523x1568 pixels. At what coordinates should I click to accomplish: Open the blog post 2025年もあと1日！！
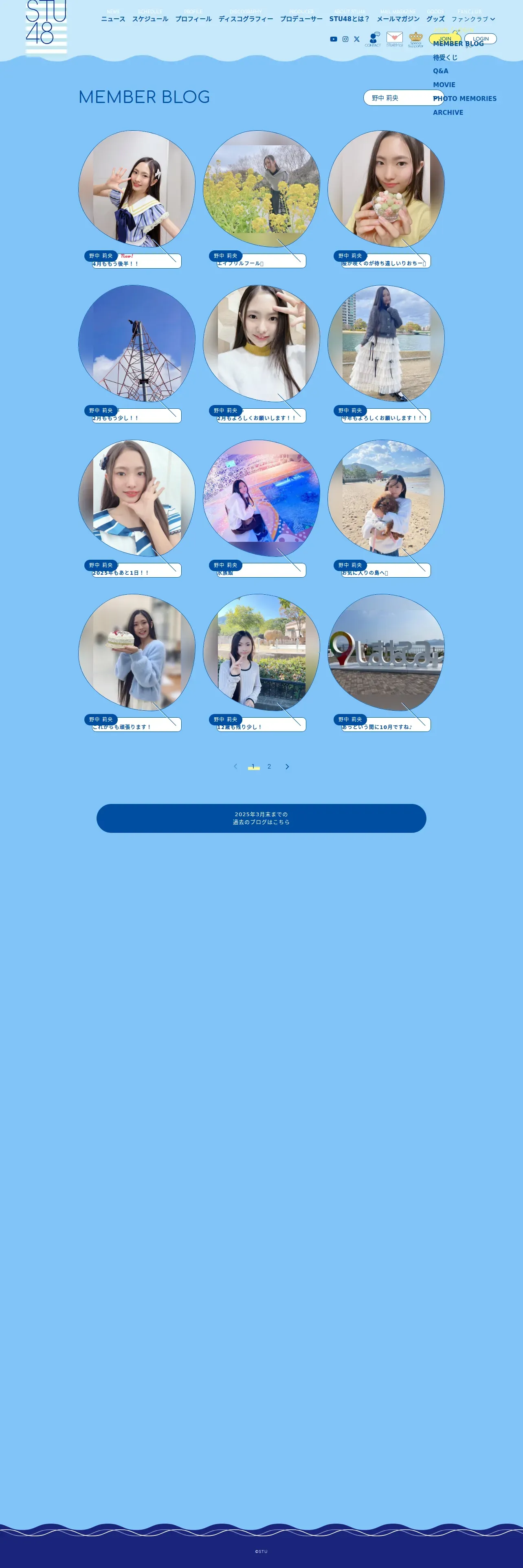136,509
